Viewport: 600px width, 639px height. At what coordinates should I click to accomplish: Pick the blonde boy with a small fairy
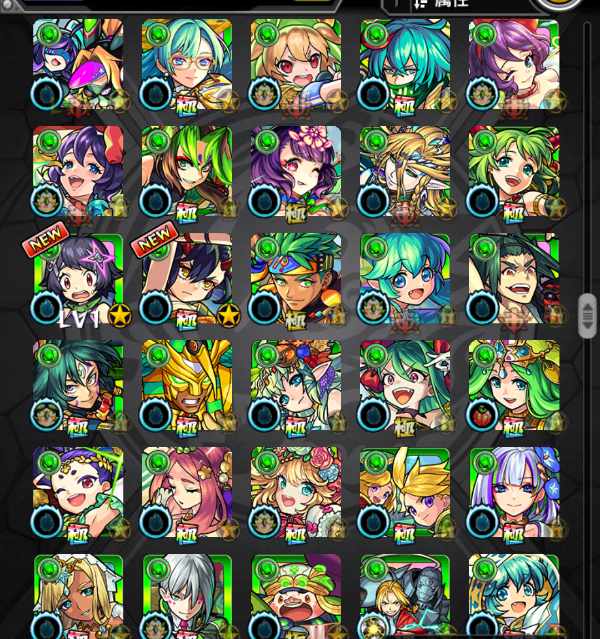[x=405, y=496]
